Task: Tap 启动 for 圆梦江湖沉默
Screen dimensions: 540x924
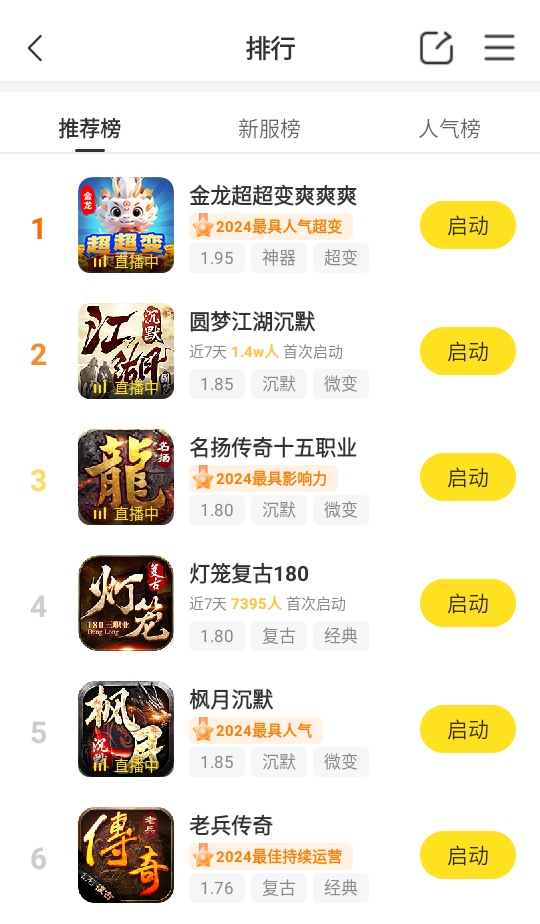Action: tap(468, 351)
